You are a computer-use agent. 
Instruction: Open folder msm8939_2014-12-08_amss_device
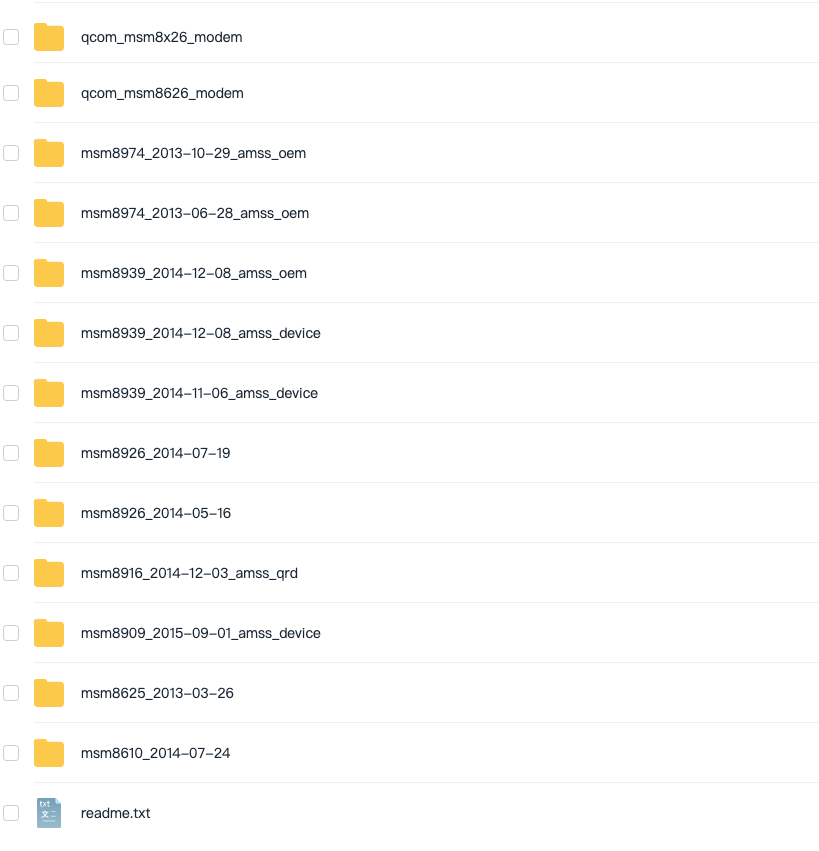200,333
